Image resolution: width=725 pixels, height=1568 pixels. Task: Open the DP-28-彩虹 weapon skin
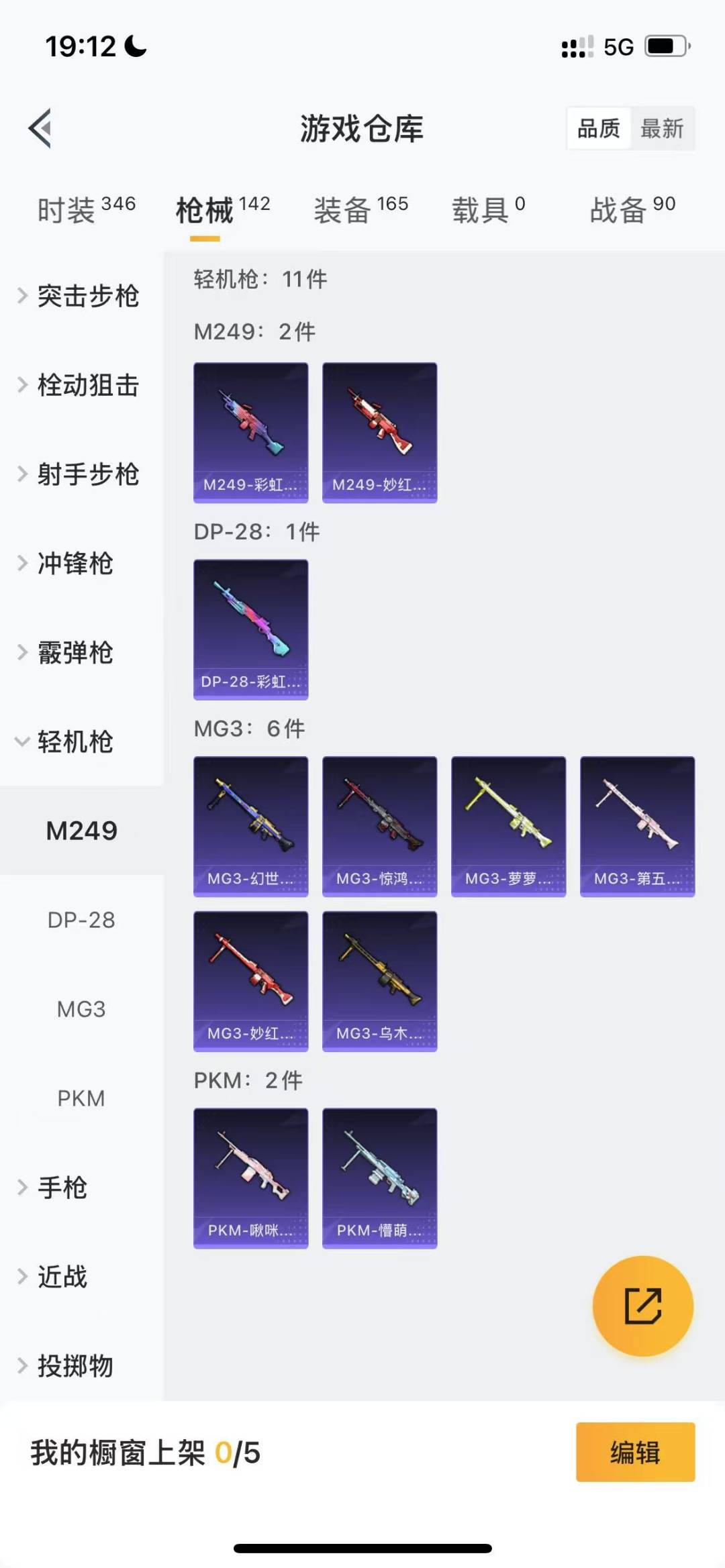click(x=251, y=629)
